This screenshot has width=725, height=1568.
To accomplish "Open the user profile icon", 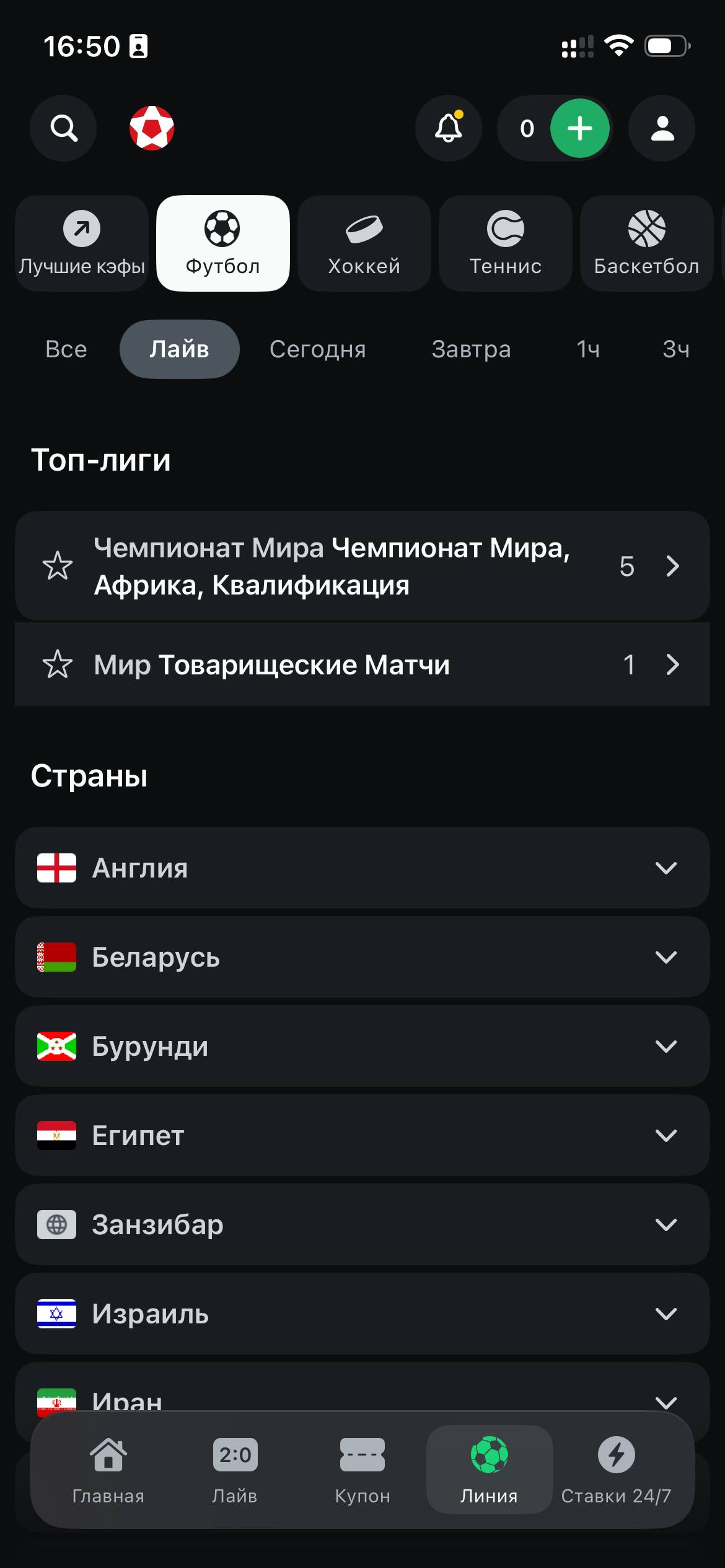I will (x=662, y=129).
